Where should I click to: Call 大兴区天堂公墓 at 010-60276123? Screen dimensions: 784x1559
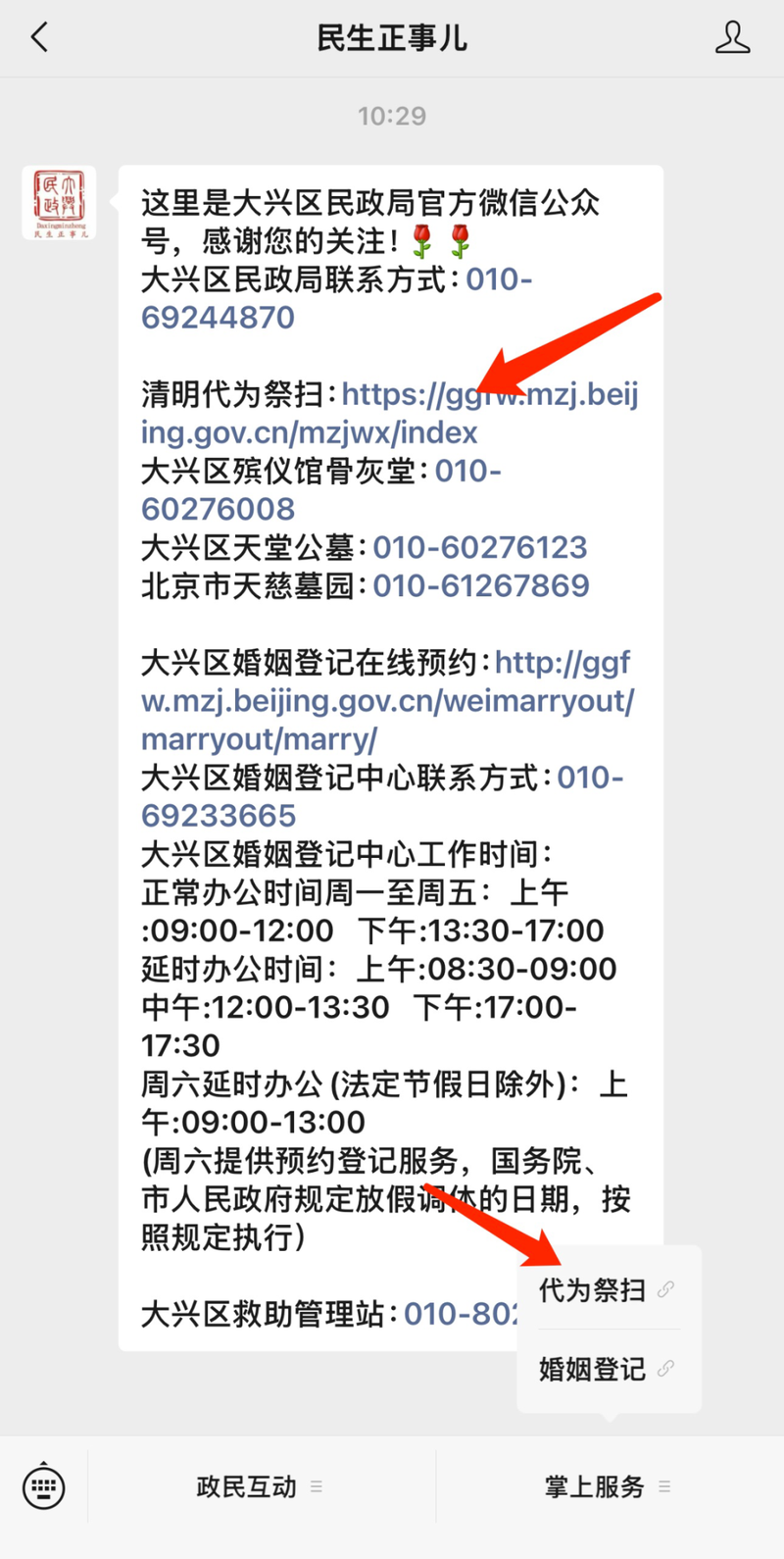pyautogui.click(x=479, y=547)
